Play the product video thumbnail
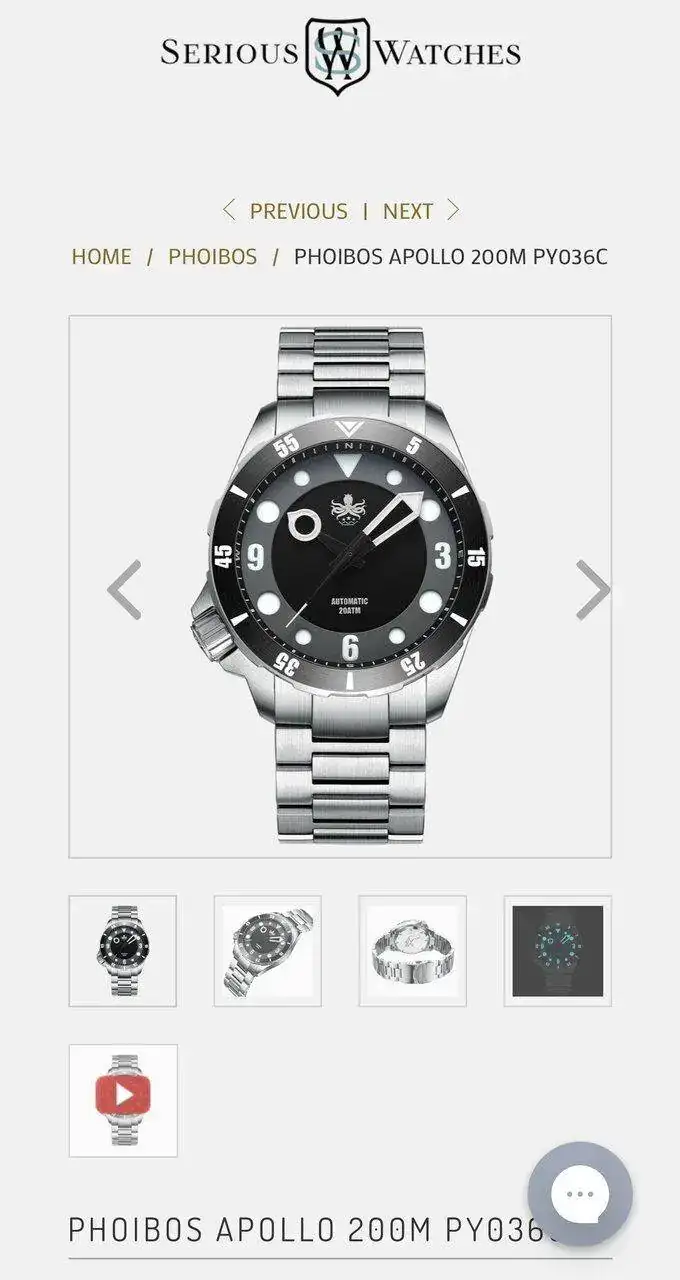 tap(123, 1098)
